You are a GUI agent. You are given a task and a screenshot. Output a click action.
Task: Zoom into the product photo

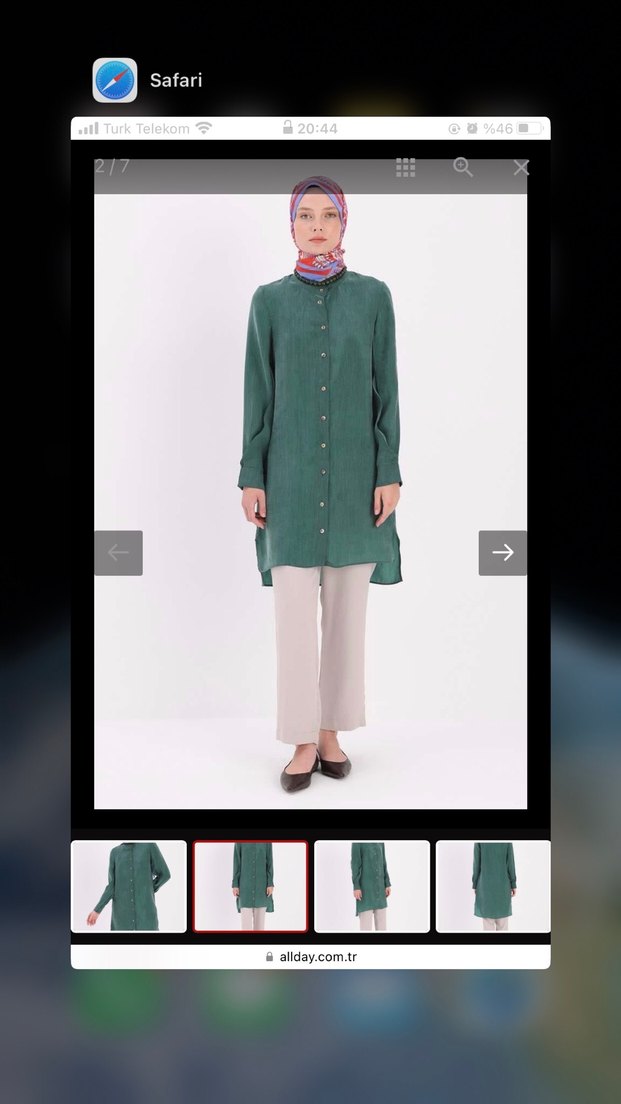coord(463,168)
